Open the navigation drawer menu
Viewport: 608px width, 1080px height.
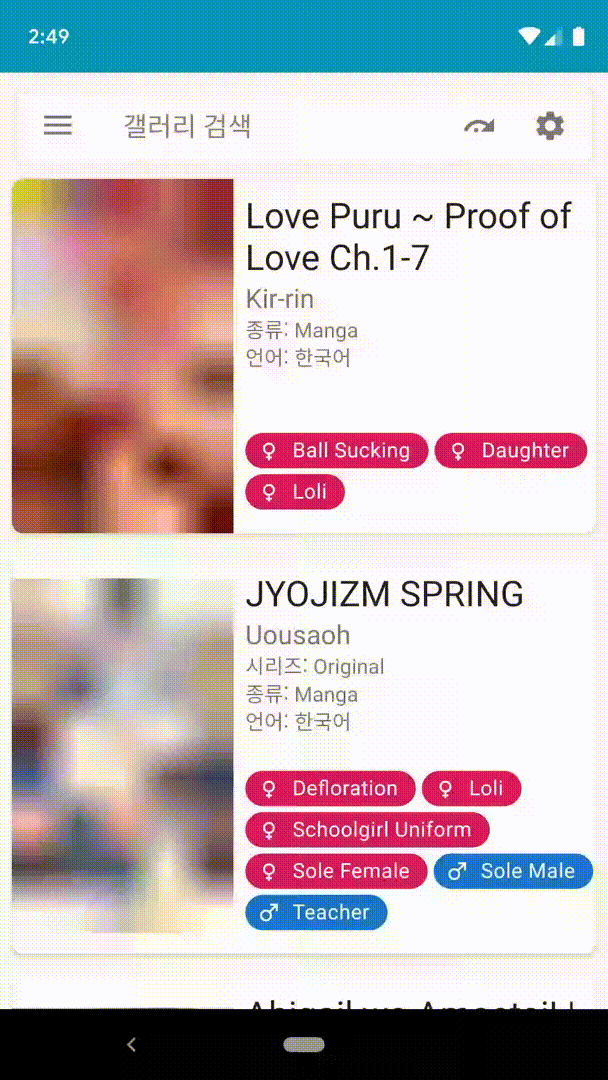[58, 126]
